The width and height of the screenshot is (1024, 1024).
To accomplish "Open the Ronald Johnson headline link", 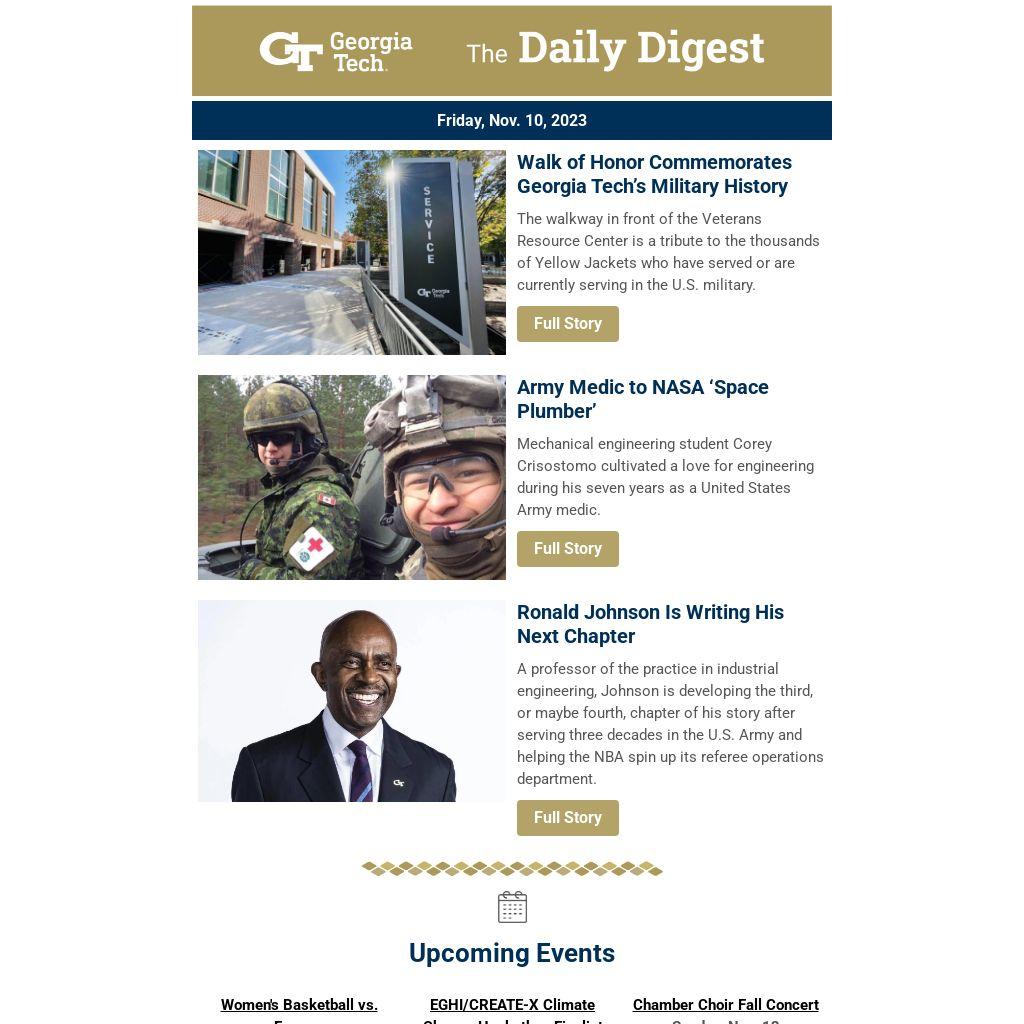I will (650, 624).
